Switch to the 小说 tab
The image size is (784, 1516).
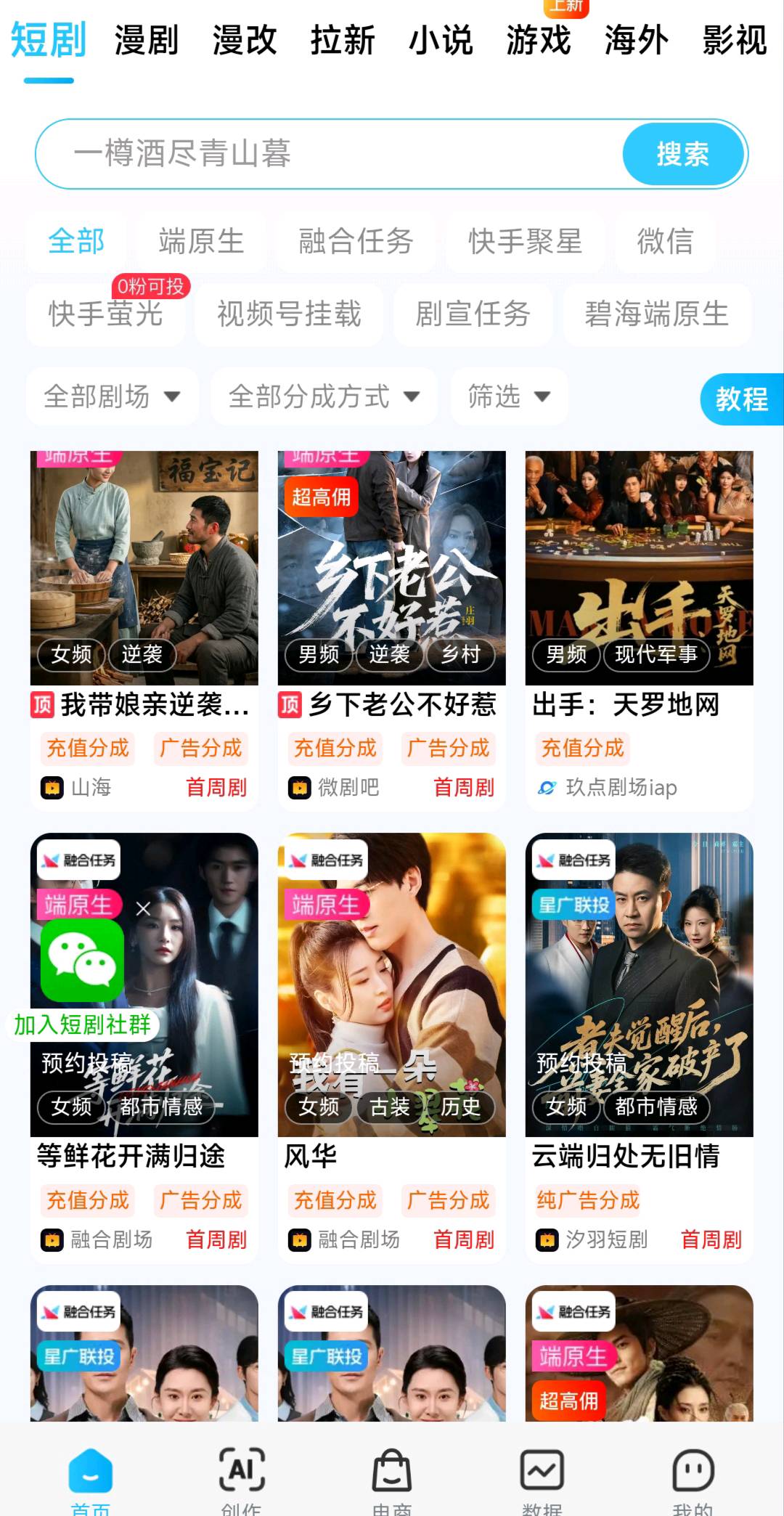click(442, 41)
